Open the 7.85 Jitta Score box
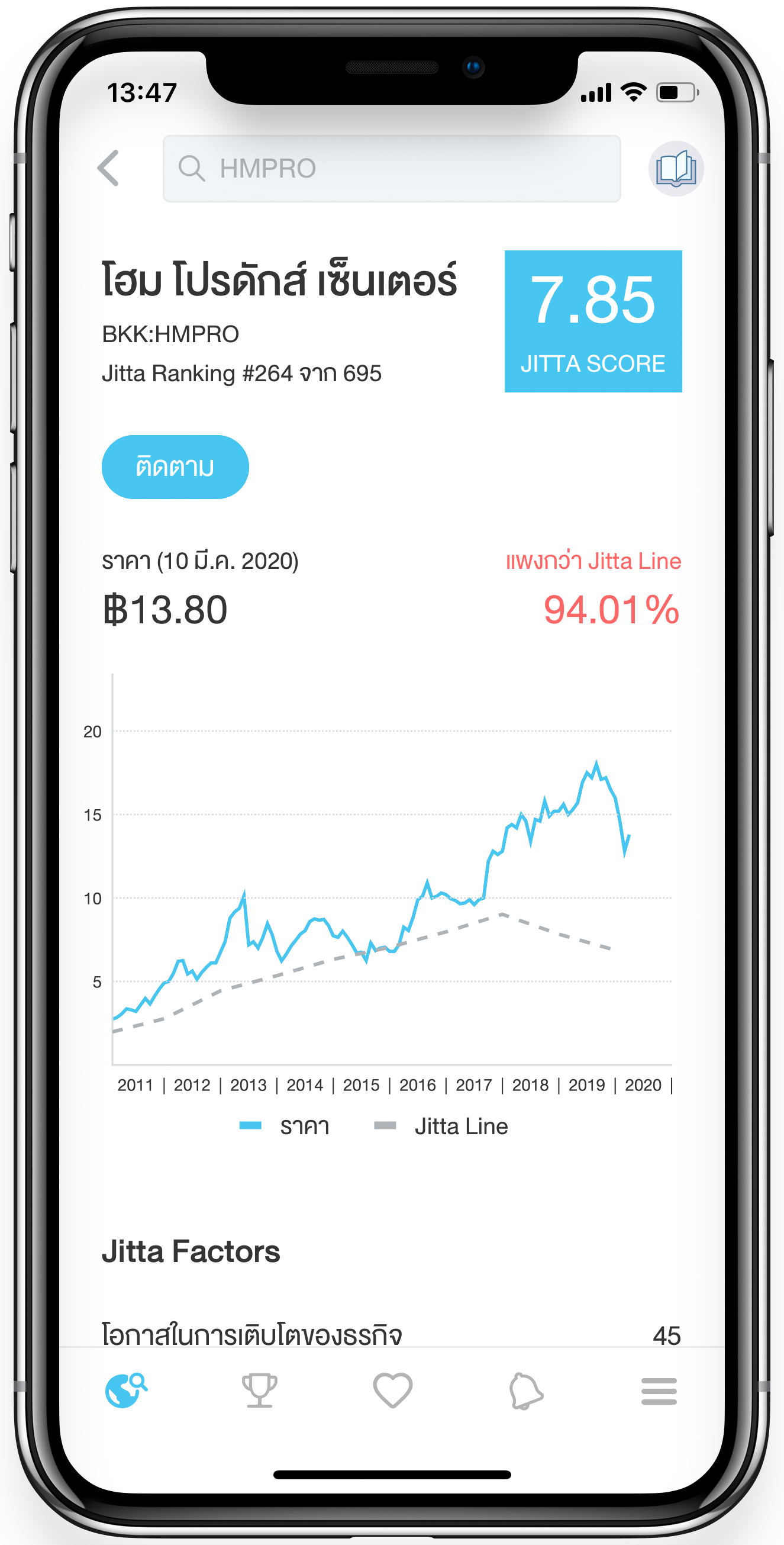The image size is (784, 1545). tap(593, 321)
